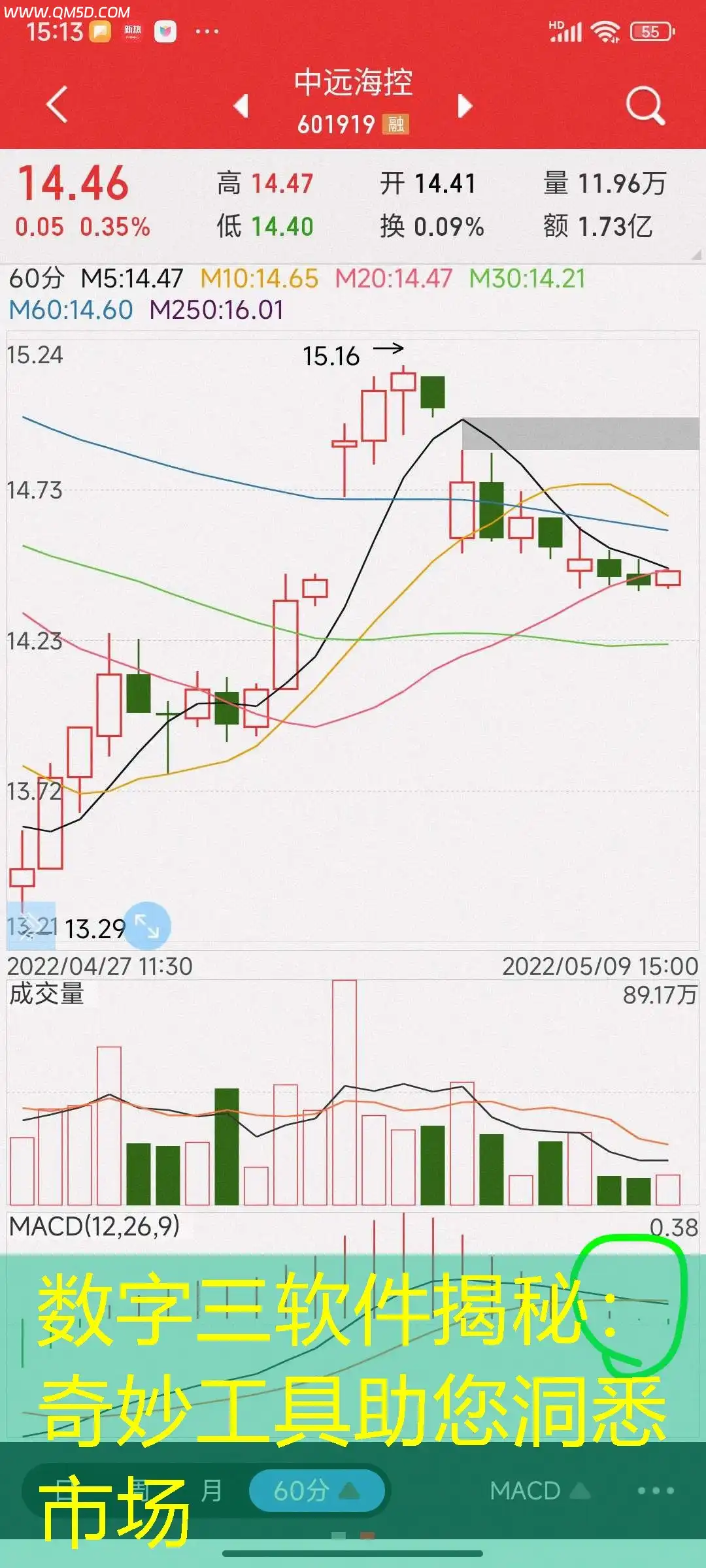
Task: Open the stock search
Action: click(x=645, y=105)
